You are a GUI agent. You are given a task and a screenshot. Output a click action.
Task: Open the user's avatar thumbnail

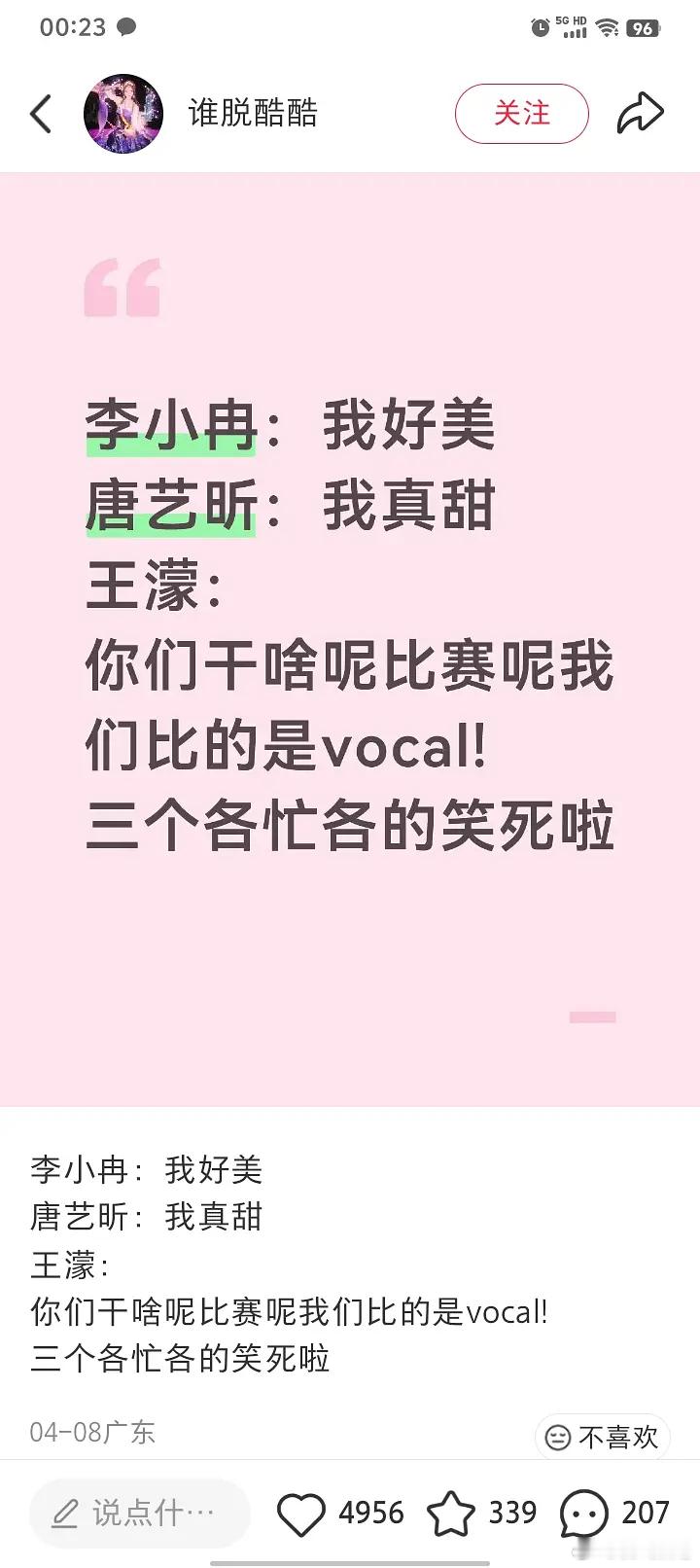pyautogui.click(x=124, y=112)
